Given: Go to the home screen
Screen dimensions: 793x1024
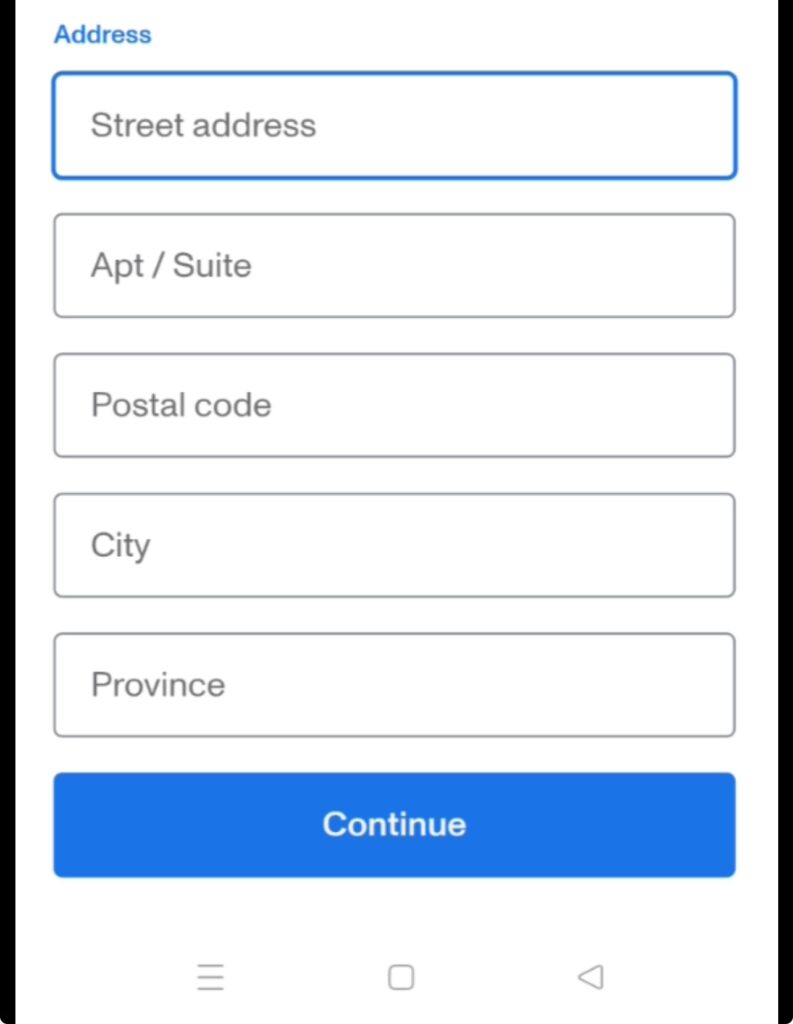Looking at the screenshot, I should [x=401, y=977].
